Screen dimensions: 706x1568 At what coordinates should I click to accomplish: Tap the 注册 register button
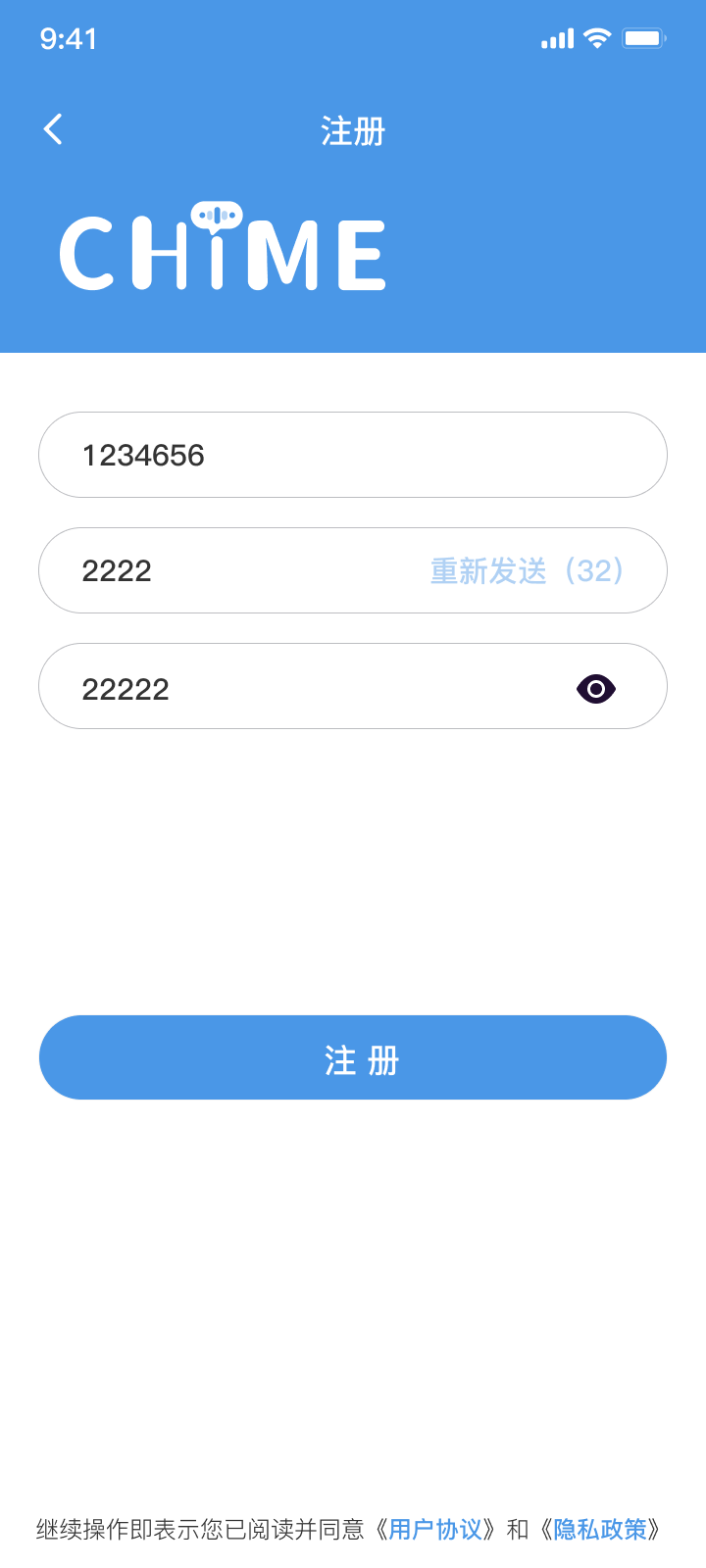tap(352, 1056)
